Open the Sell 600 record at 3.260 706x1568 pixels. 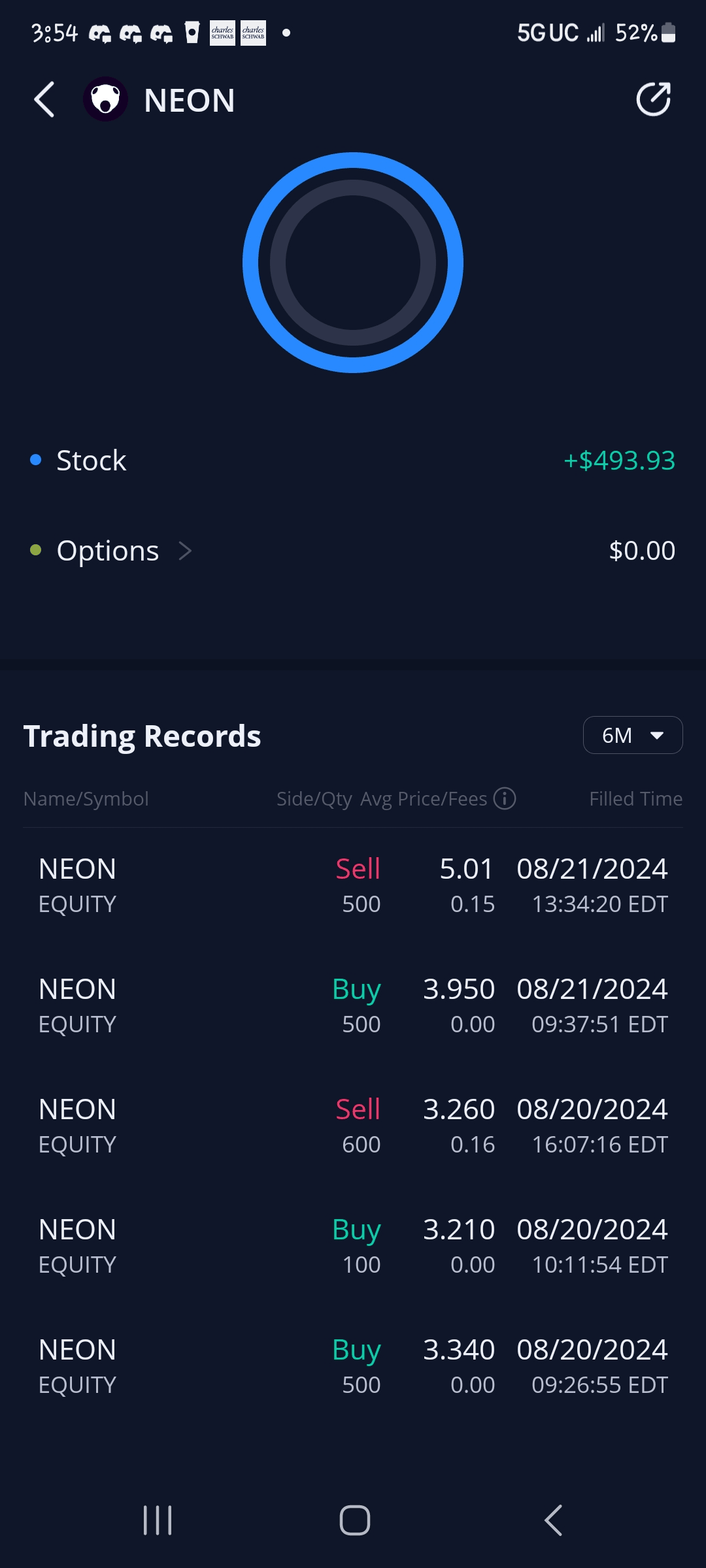coord(353,1126)
